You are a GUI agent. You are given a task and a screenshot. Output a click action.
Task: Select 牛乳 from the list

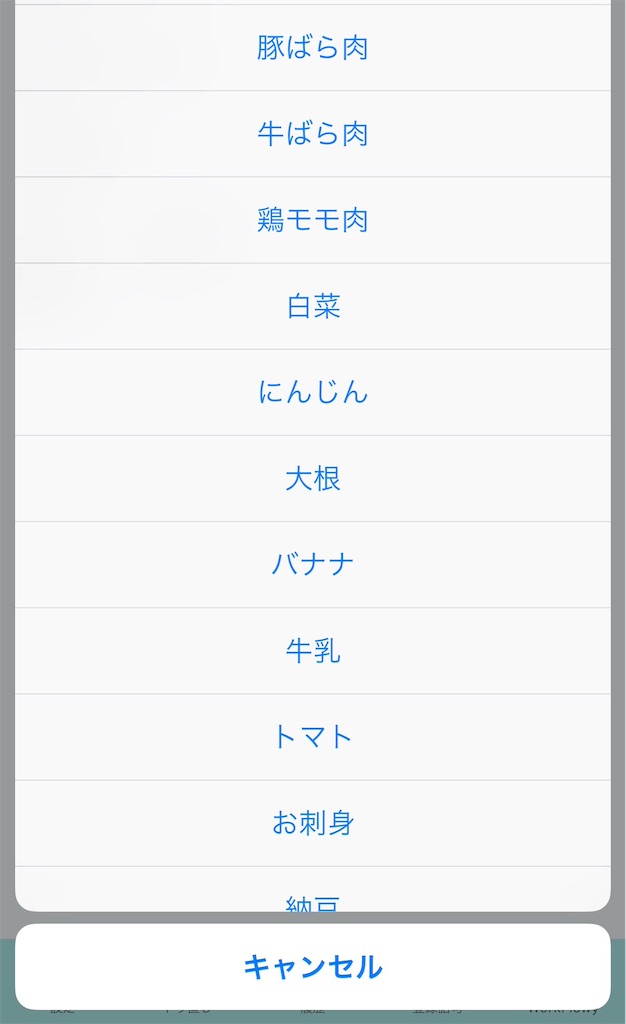coord(313,650)
